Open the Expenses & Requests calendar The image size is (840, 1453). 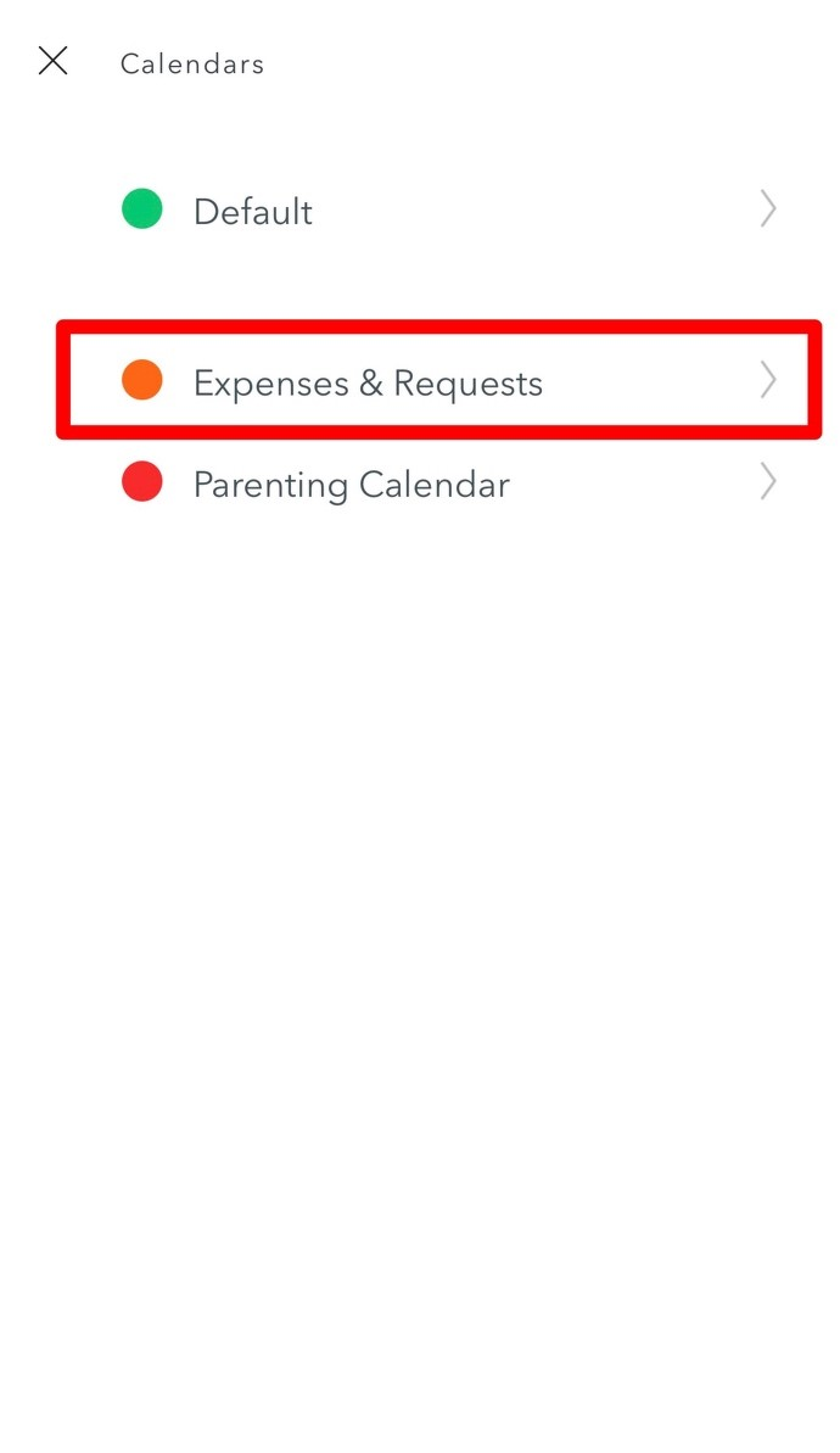[368, 382]
